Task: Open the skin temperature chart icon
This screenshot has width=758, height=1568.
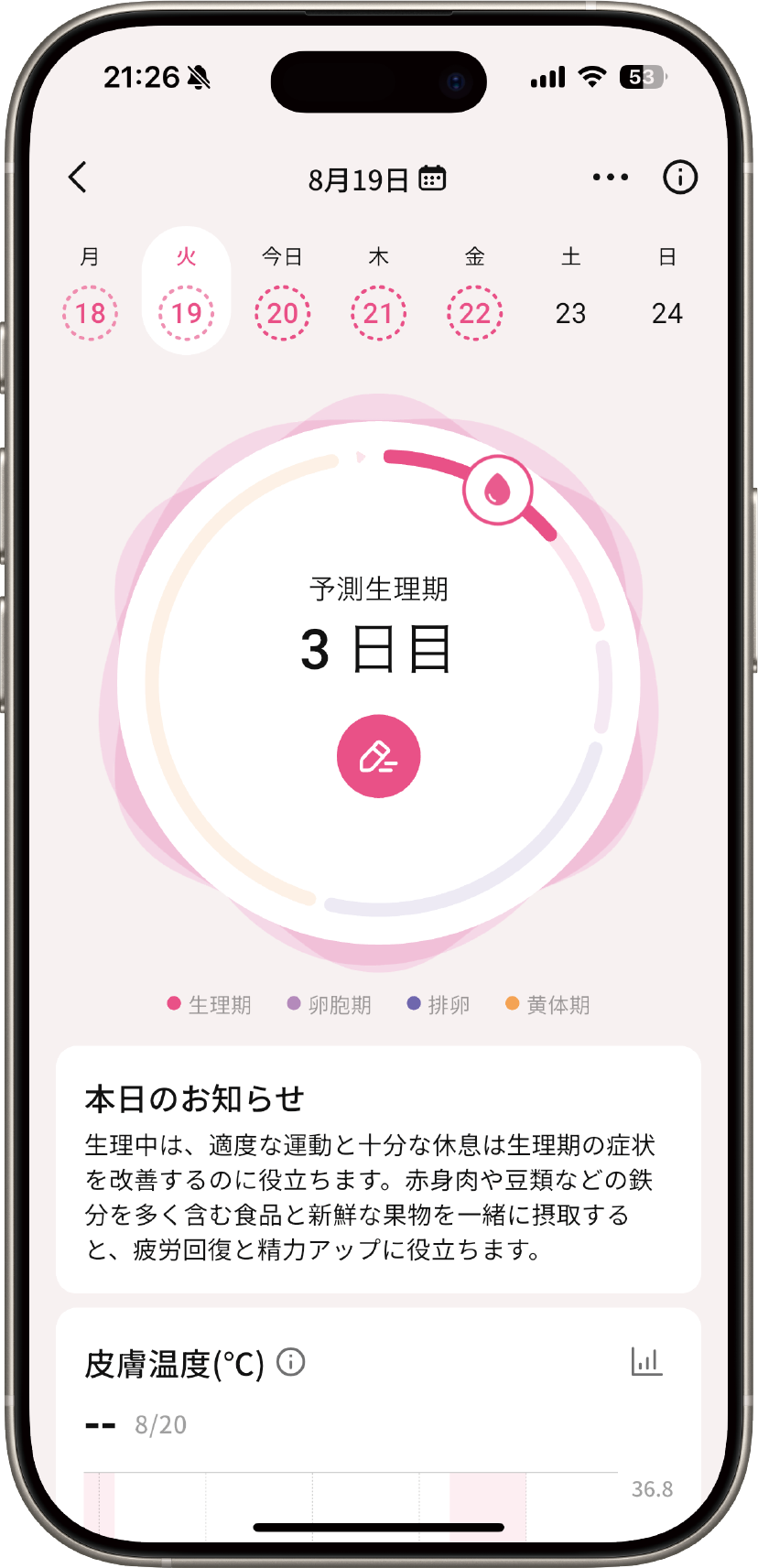Action: point(646,1361)
